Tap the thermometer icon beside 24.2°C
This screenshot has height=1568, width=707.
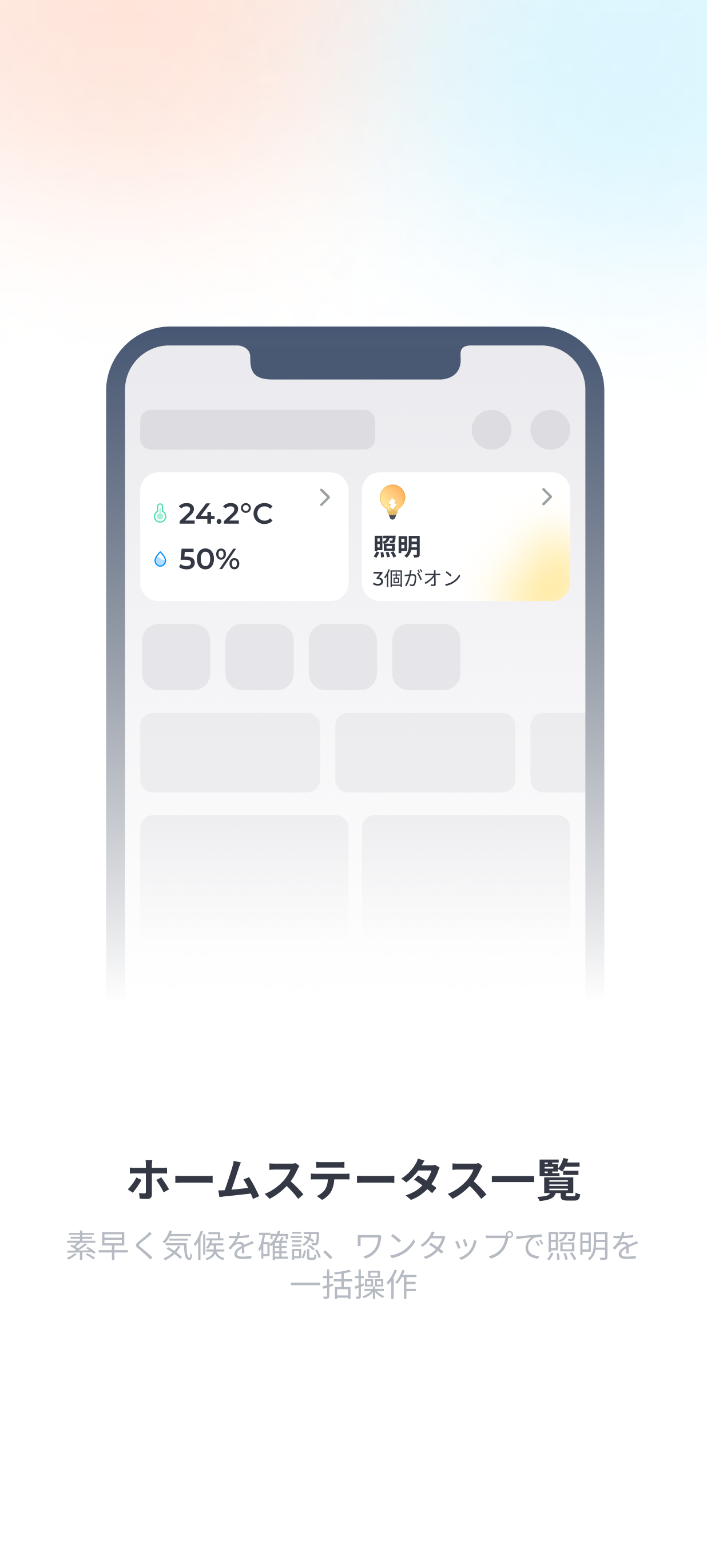[x=161, y=513]
